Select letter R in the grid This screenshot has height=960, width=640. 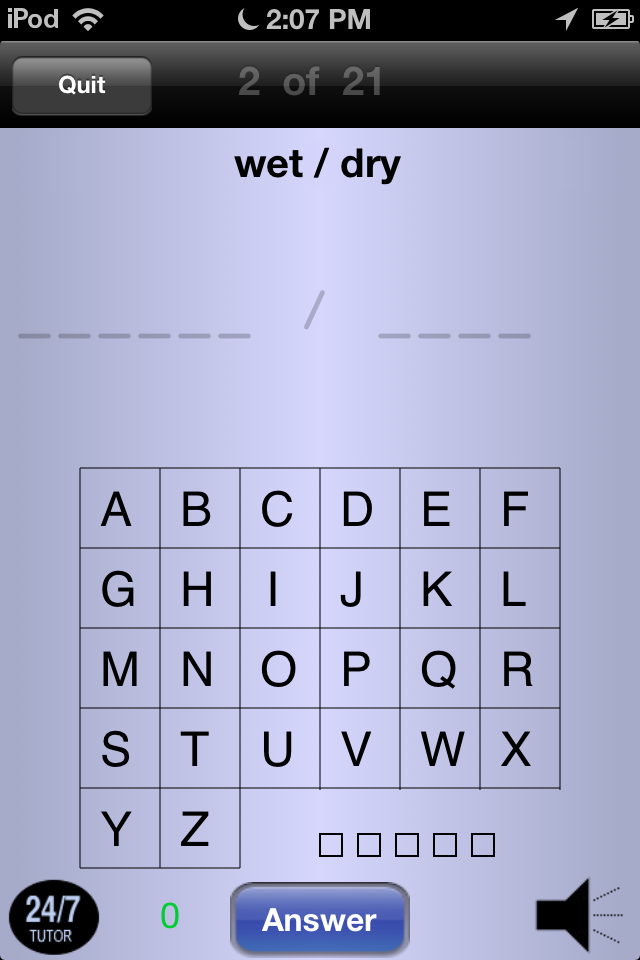[x=520, y=669]
